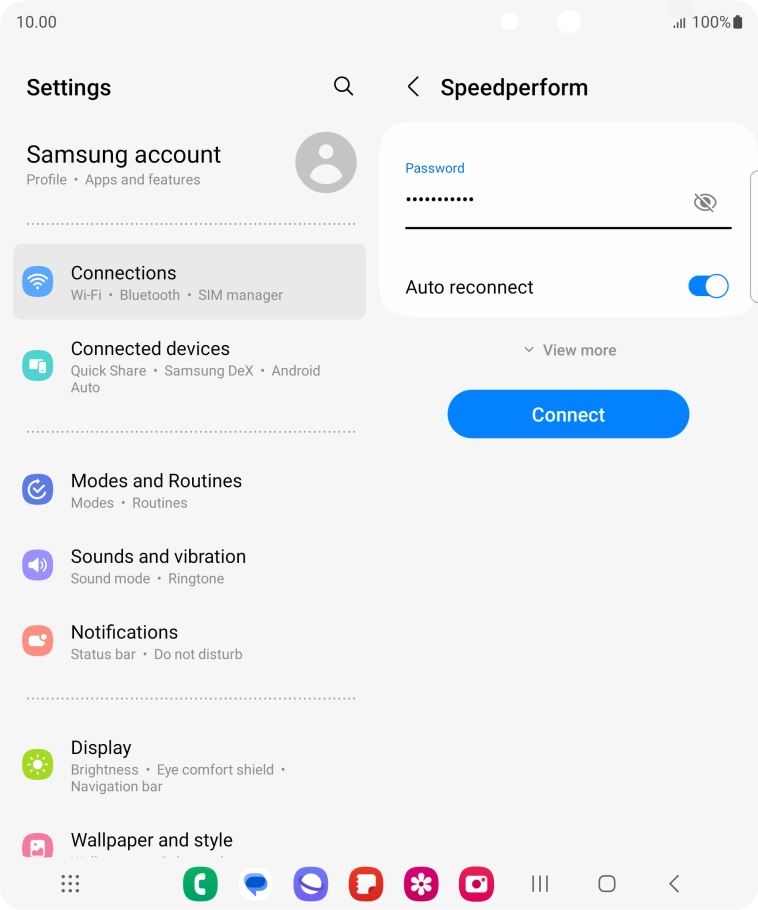The width and height of the screenshot is (758, 910).
Task: Open the app drawer grid
Action: 70,883
